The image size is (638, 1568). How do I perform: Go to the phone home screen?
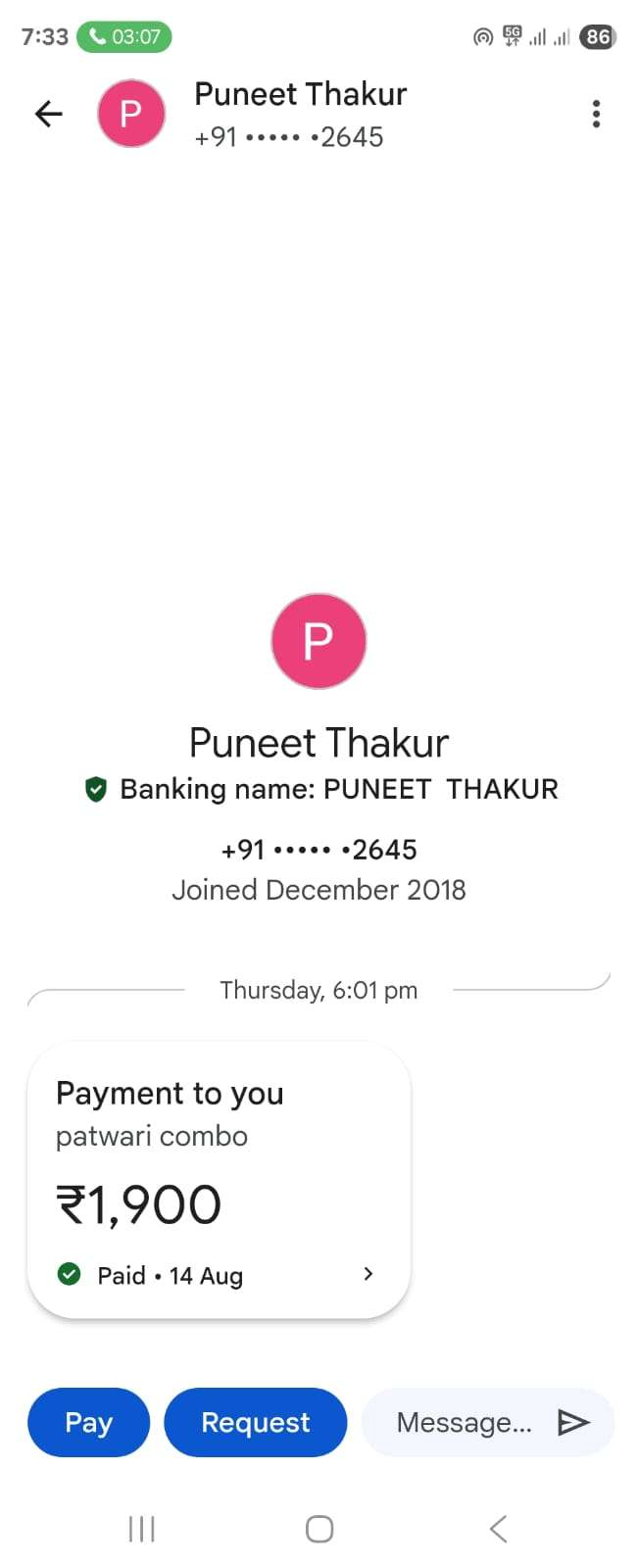[319, 1529]
